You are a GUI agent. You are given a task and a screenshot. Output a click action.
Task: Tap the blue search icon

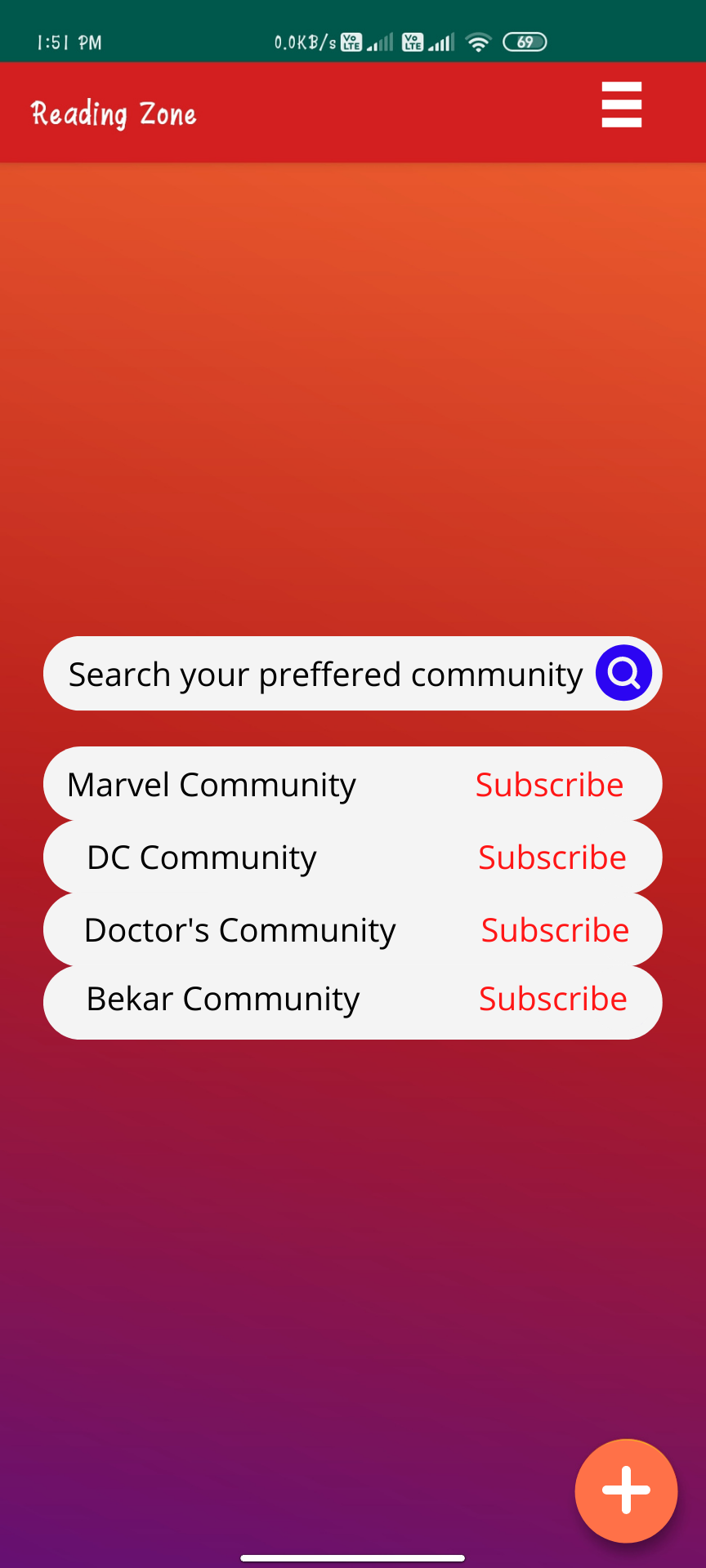tap(623, 673)
